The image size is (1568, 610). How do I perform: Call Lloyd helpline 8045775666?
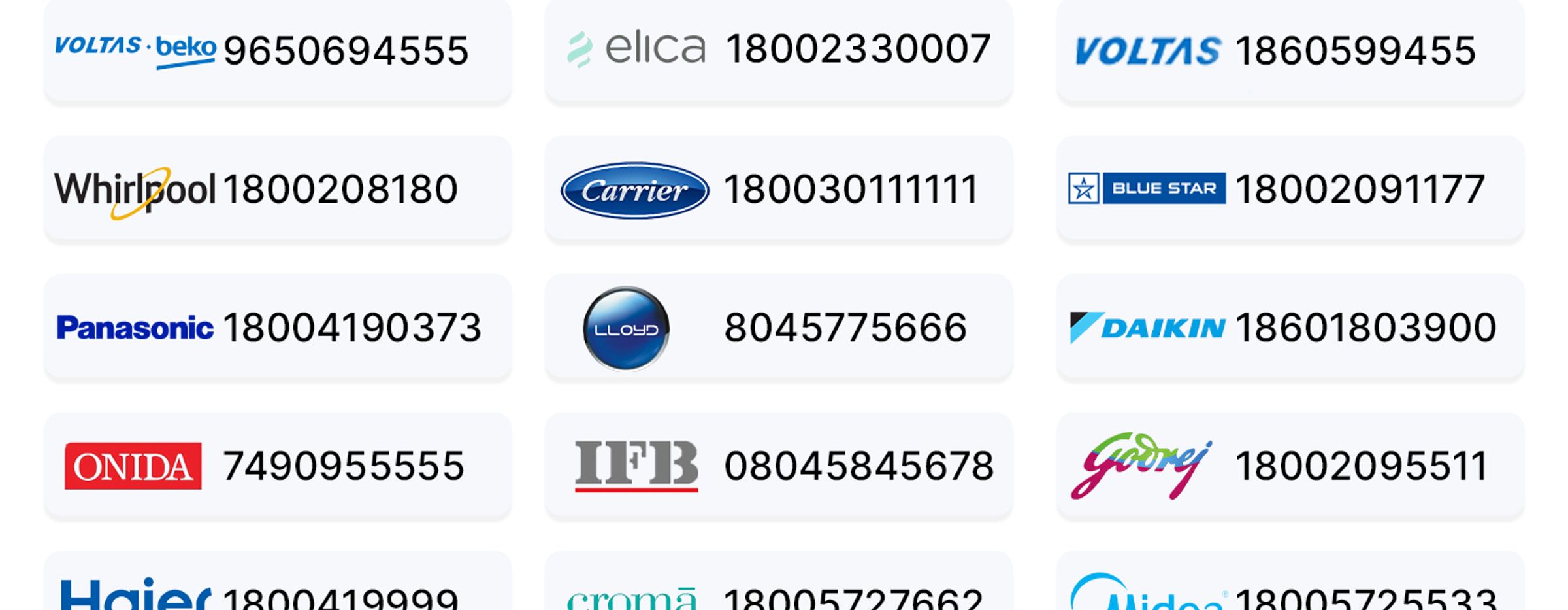[x=779, y=326]
